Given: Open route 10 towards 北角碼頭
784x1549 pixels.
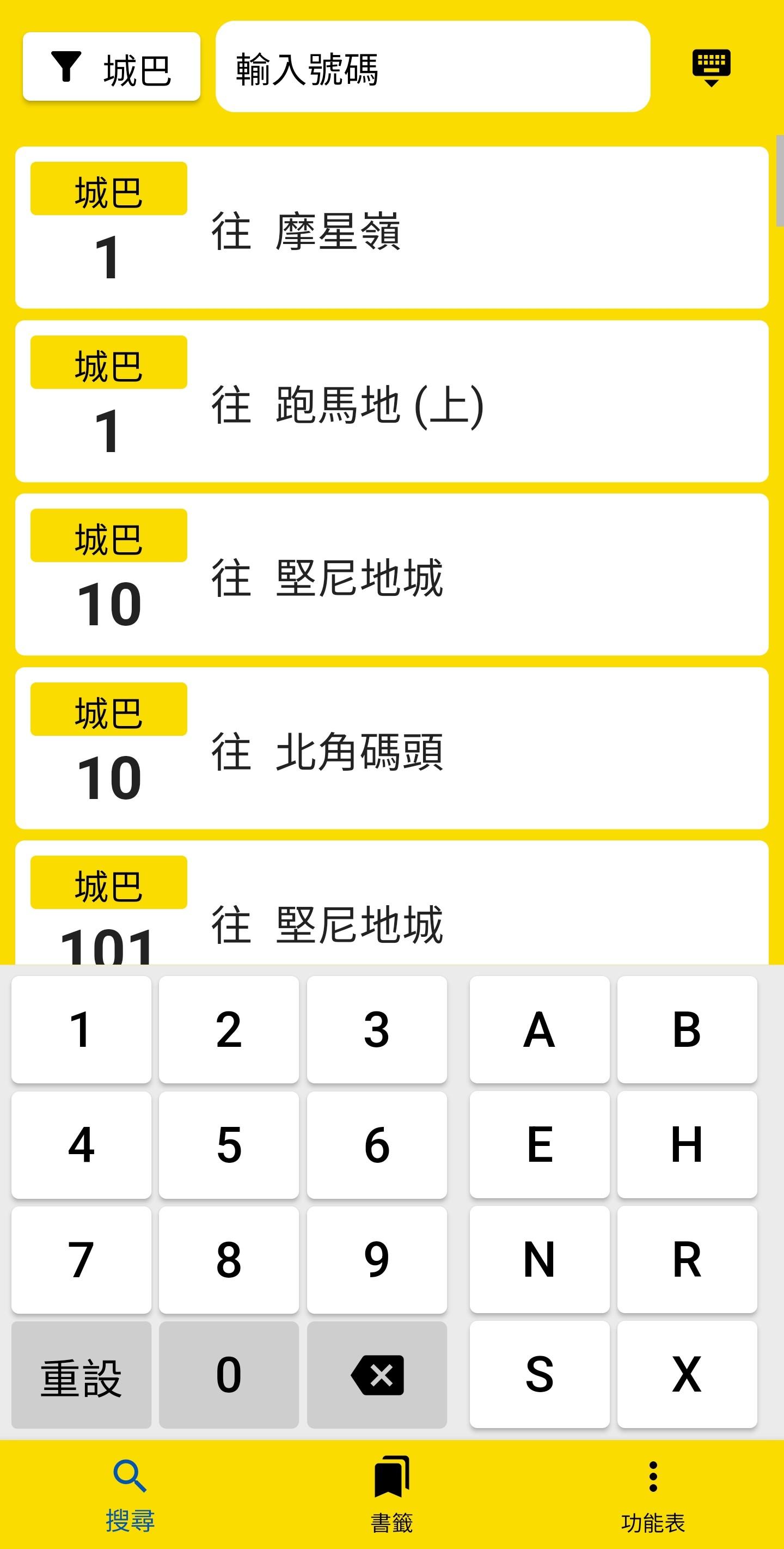Looking at the screenshot, I should (392, 749).
